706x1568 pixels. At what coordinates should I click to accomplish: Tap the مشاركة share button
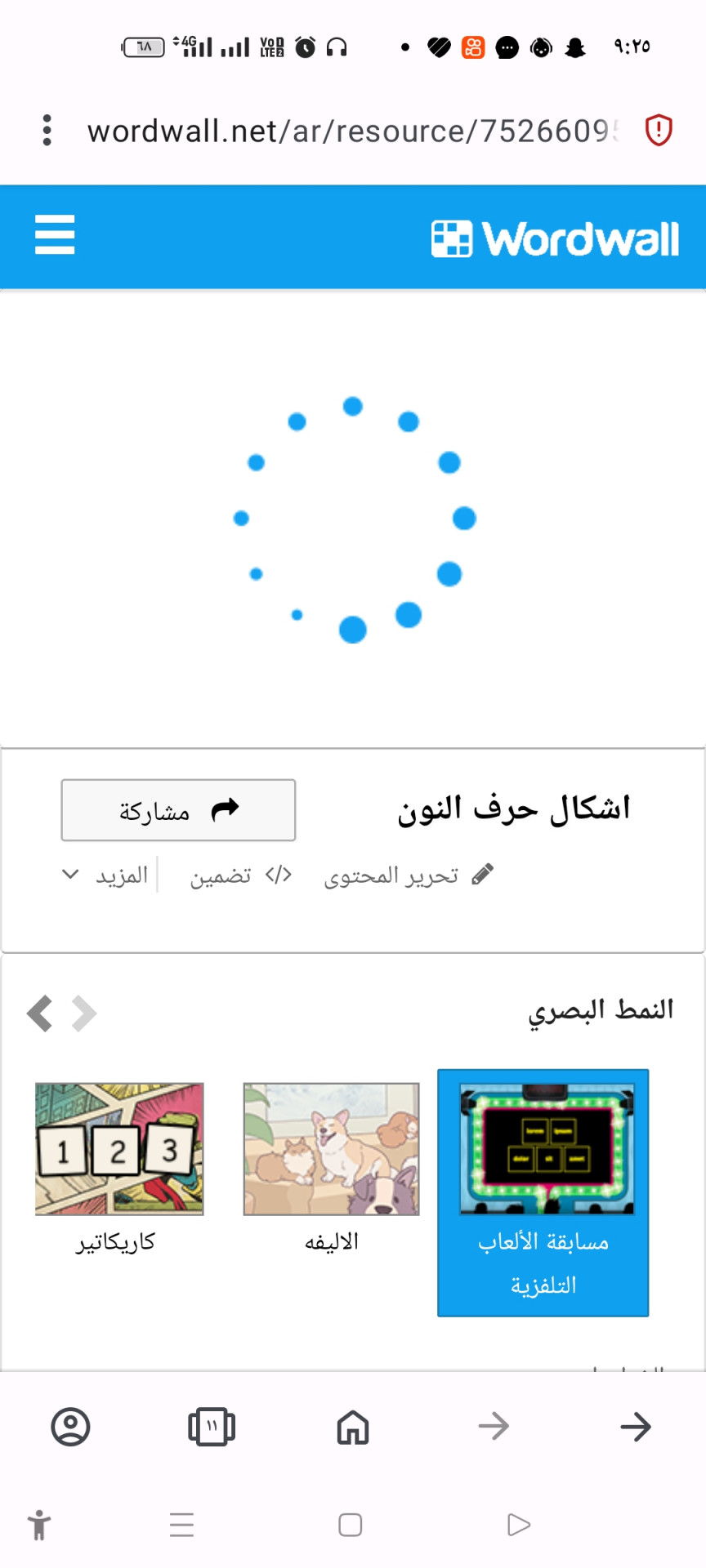178,810
